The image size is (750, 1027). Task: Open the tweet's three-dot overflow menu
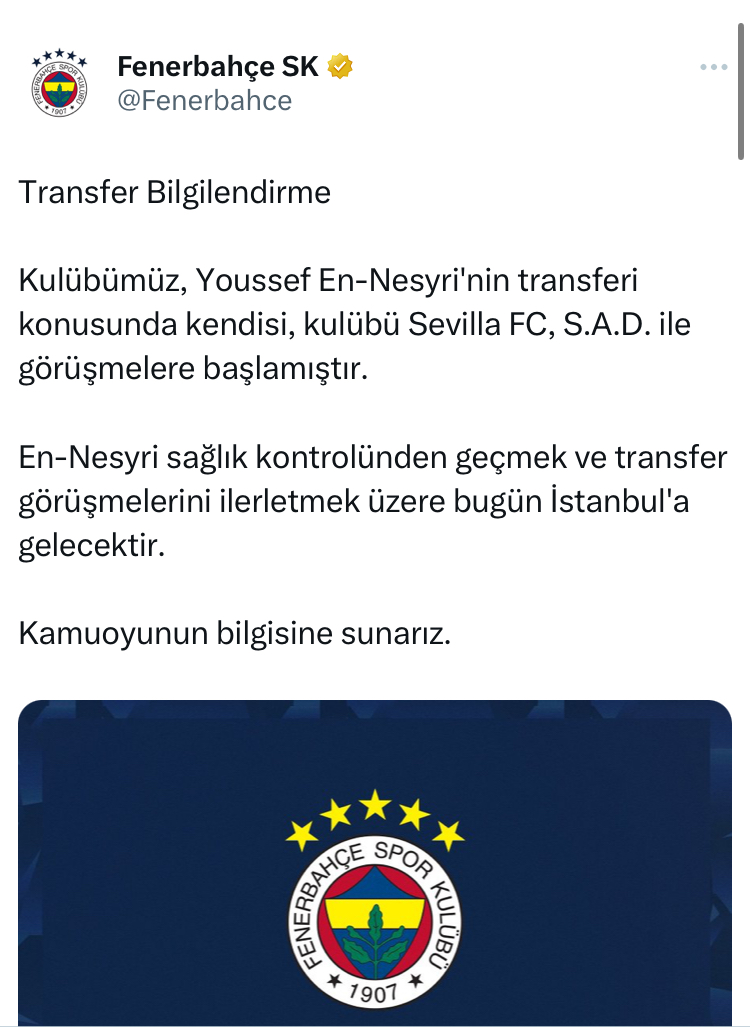pyautogui.click(x=713, y=68)
